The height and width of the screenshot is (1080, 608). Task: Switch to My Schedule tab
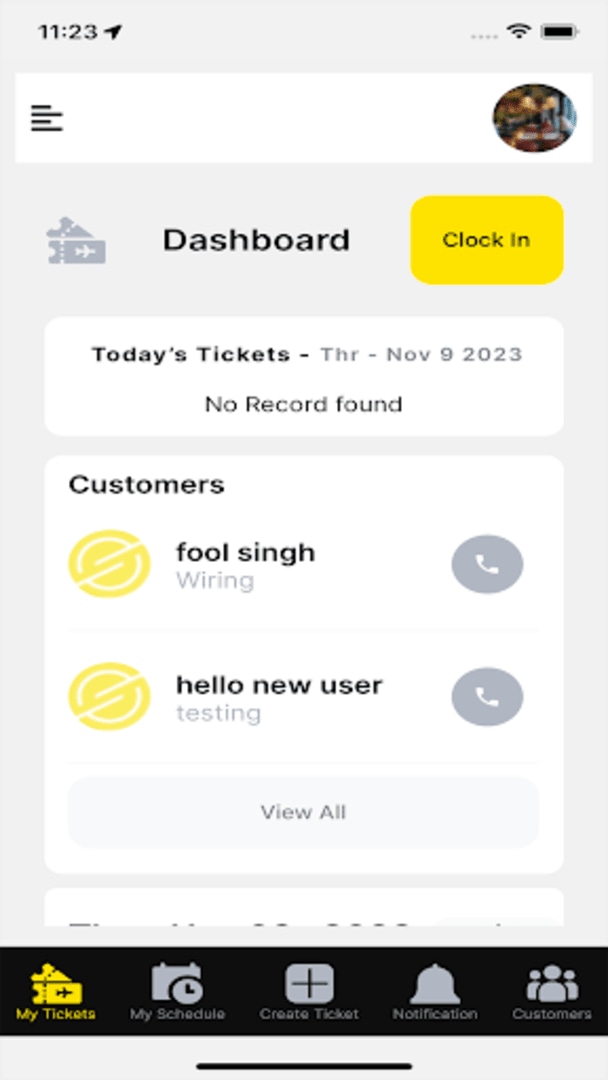coord(177,992)
